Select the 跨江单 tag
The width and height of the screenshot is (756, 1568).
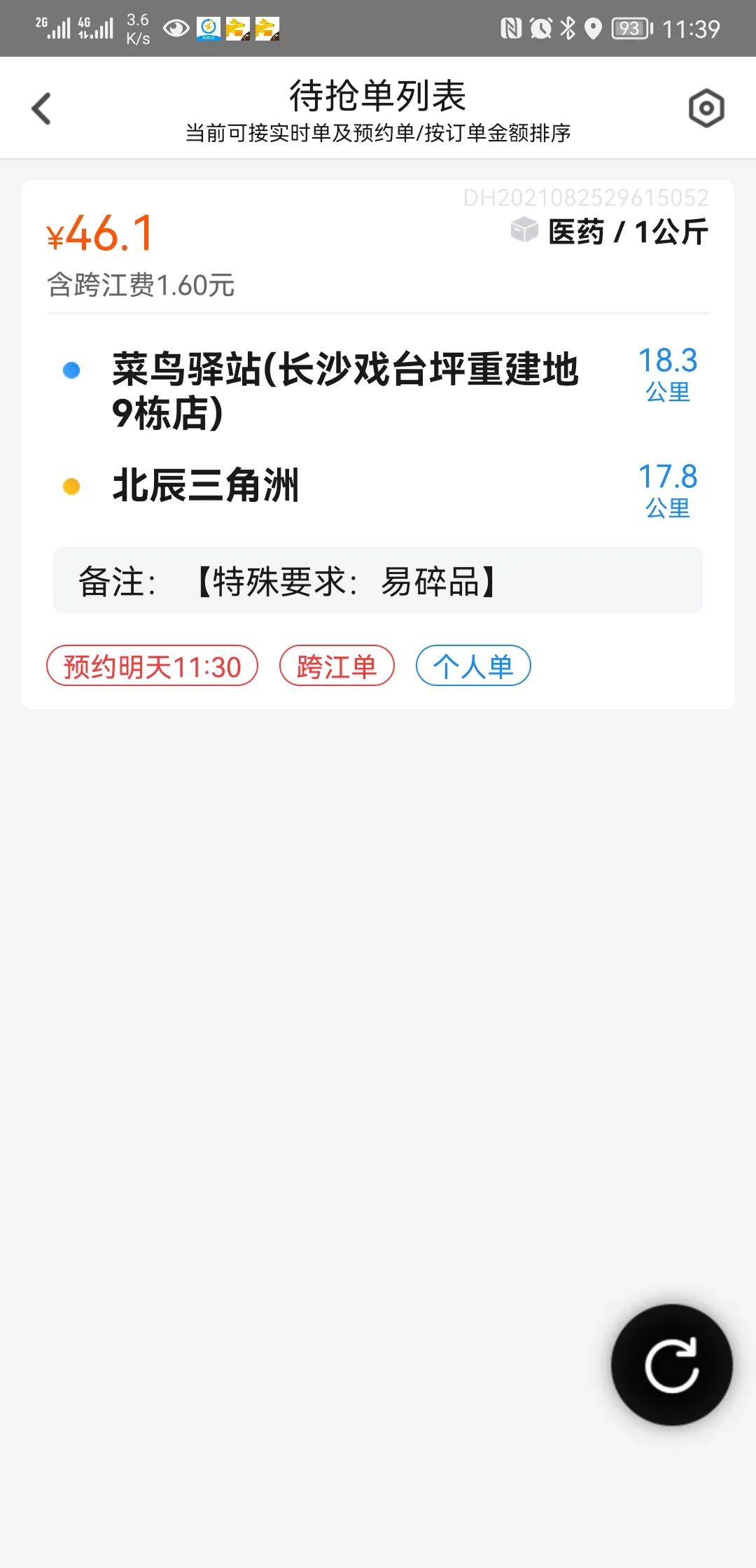336,666
